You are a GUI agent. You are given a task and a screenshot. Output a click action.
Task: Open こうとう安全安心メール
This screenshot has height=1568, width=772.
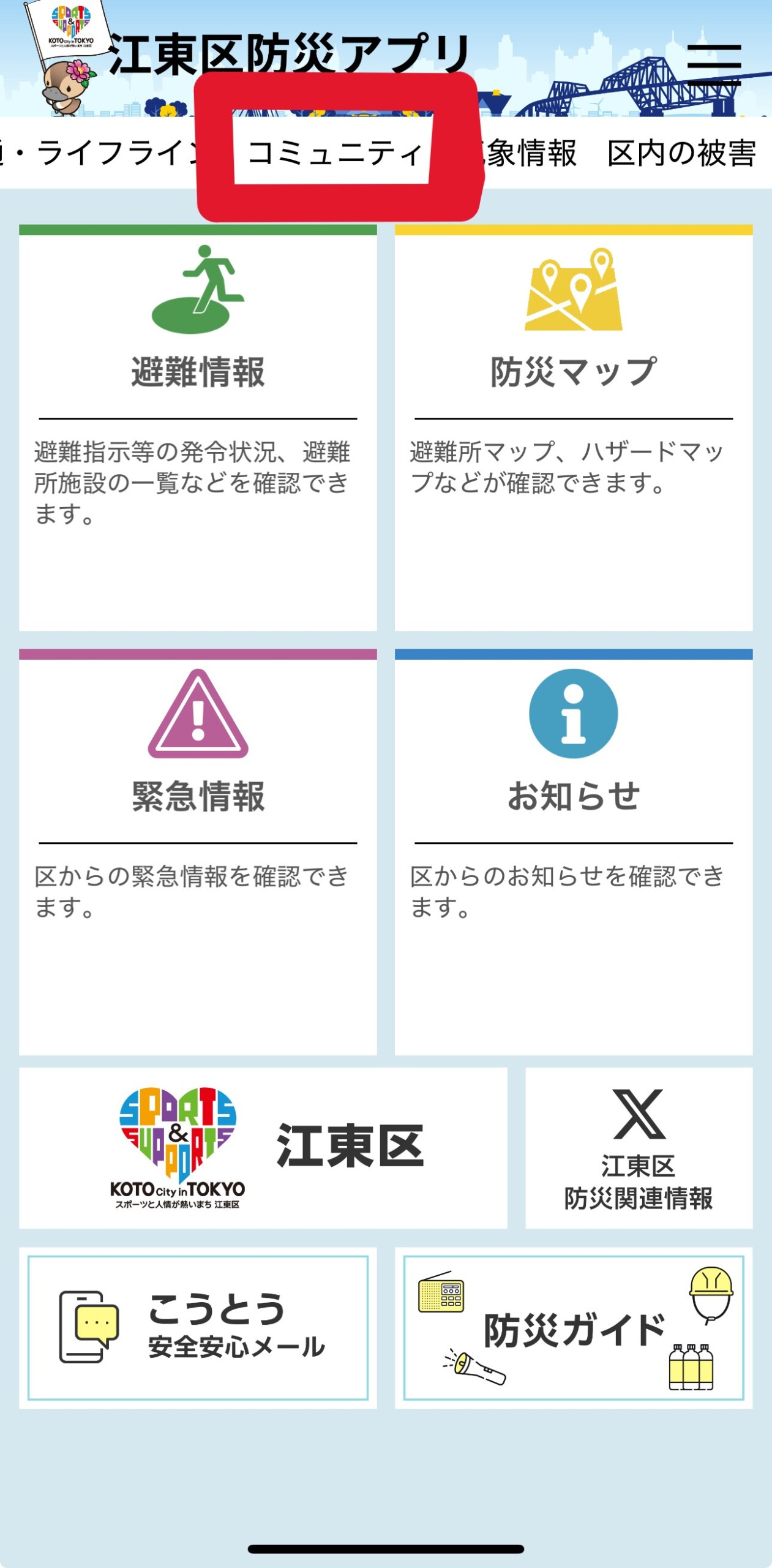(x=198, y=1327)
